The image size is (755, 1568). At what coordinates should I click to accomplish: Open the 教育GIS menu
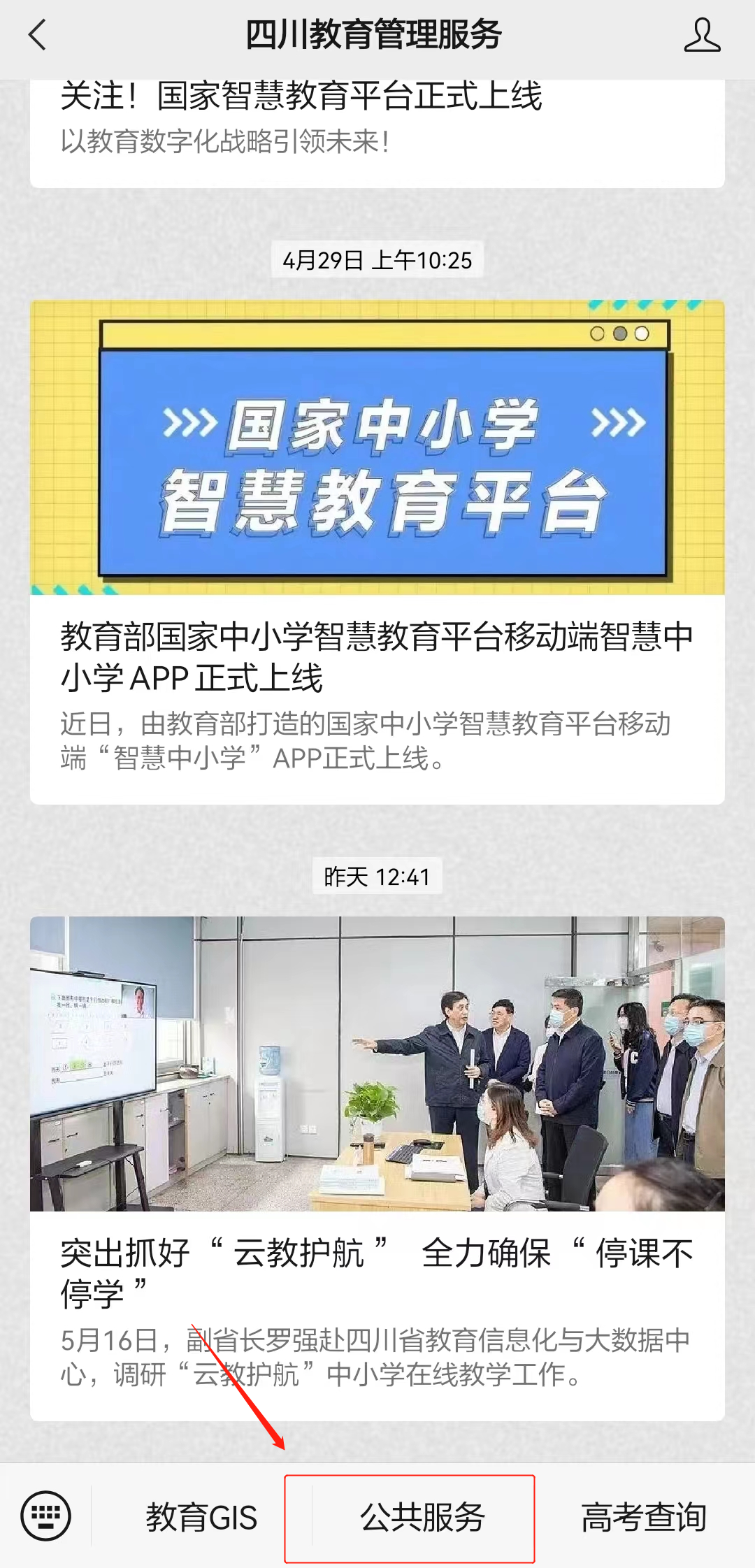point(201,1518)
